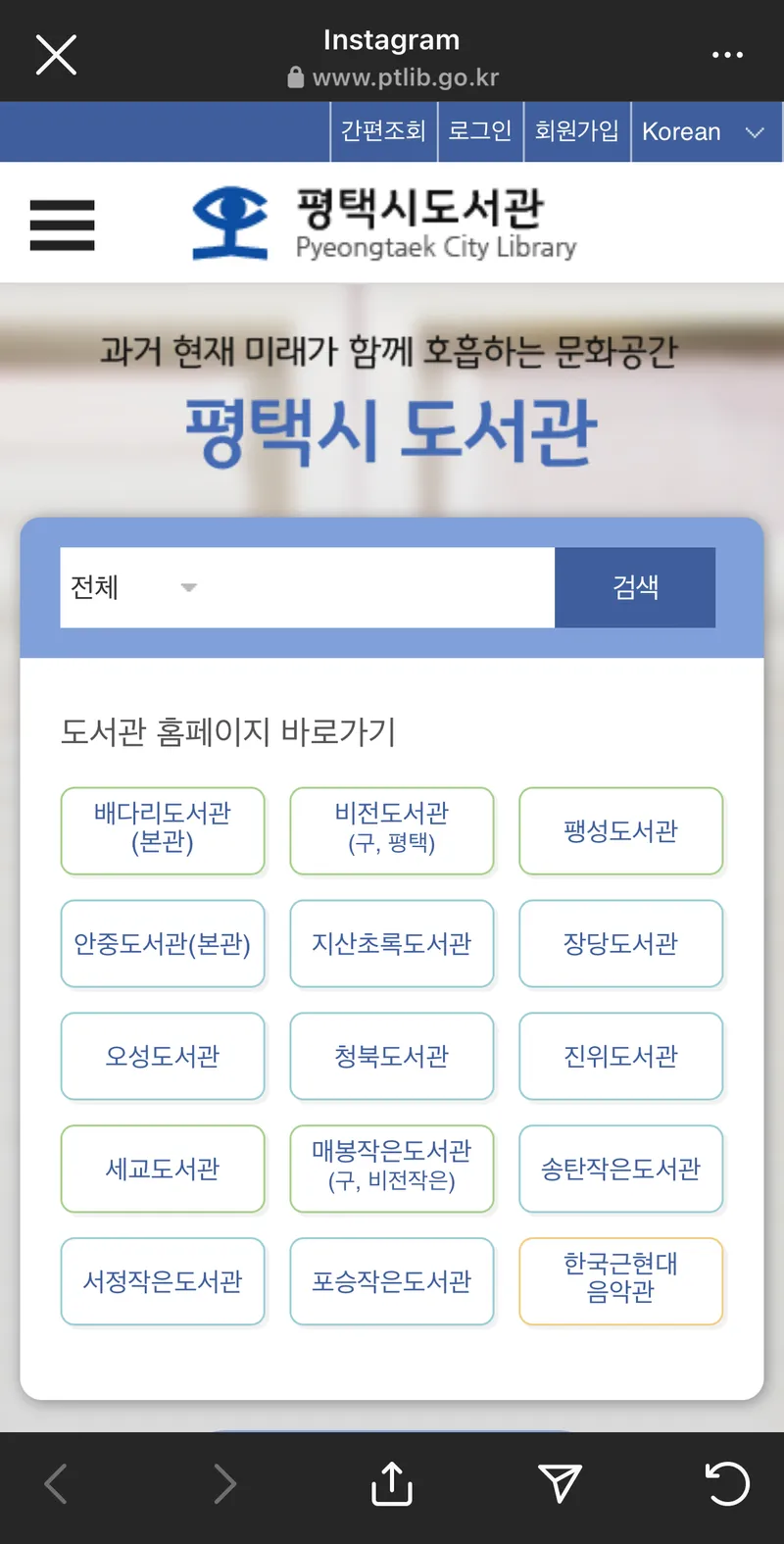The width and height of the screenshot is (784, 1544).
Task: Open 비전도서관 (구, 평택) homepage
Action: coord(392,830)
